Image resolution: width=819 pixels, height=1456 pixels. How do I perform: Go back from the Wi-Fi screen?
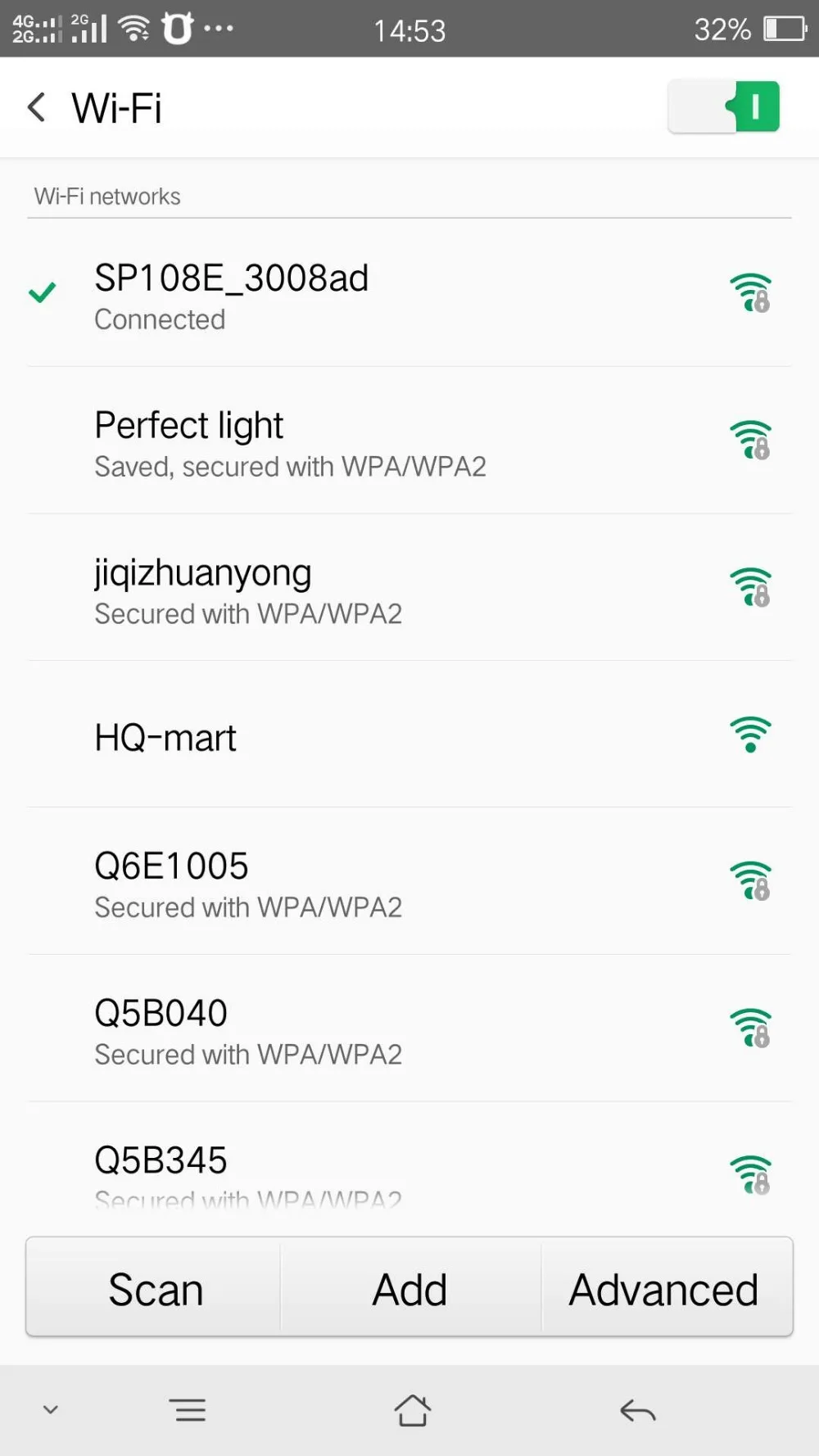pos(37,107)
